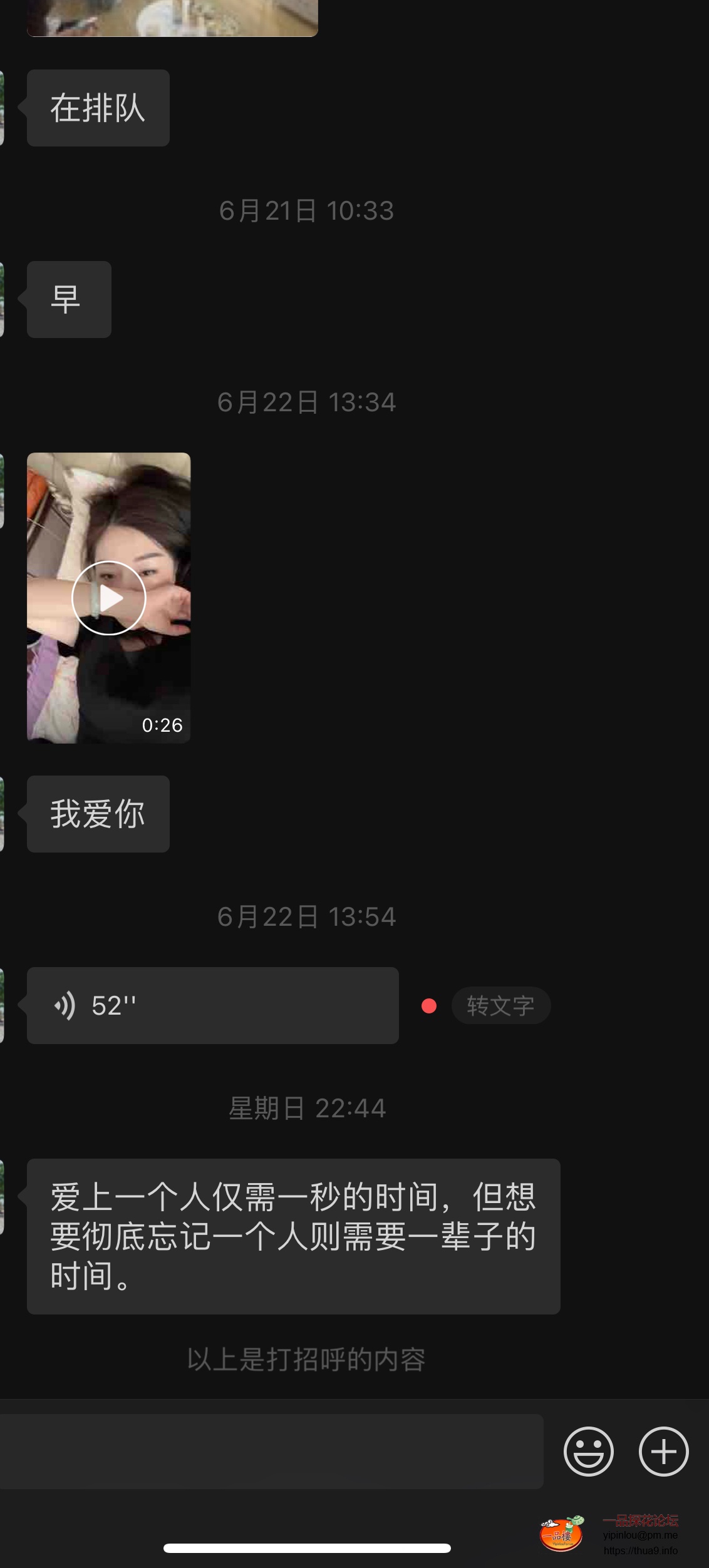The height and width of the screenshot is (1568, 709).
Task: Convert voice message with 转文字 button
Action: click(x=500, y=1005)
